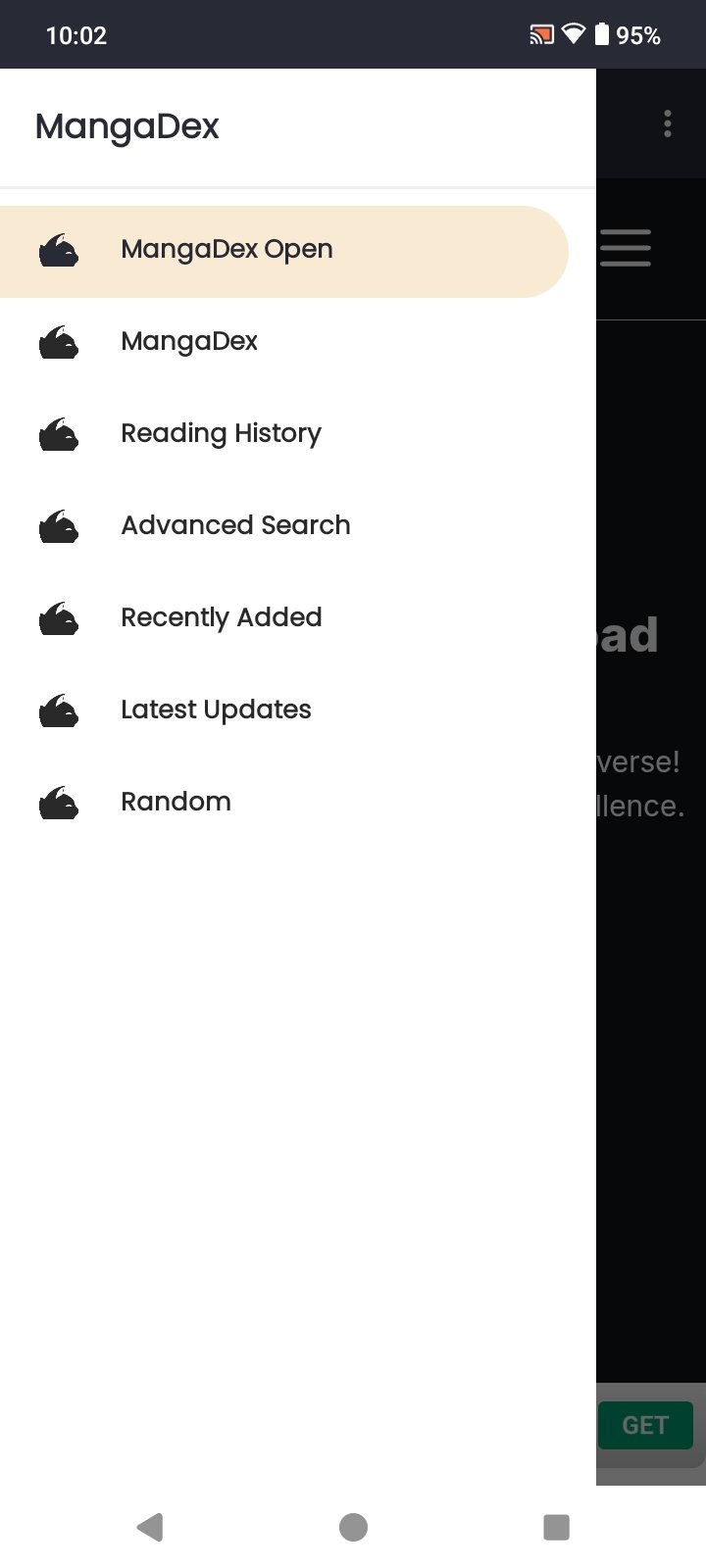
Task: Open the three-dot overflow menu
Action: pyautogui.click(x=668, y=124)
